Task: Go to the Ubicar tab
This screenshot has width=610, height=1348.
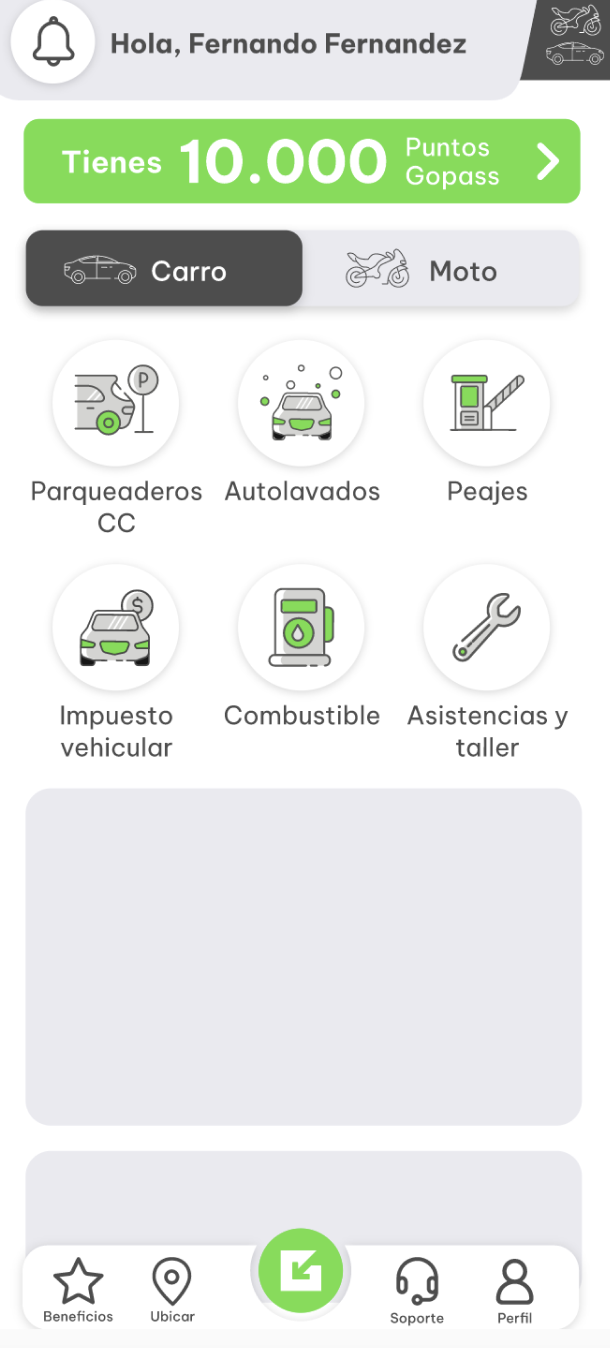Action: [x=172, y=1289]
